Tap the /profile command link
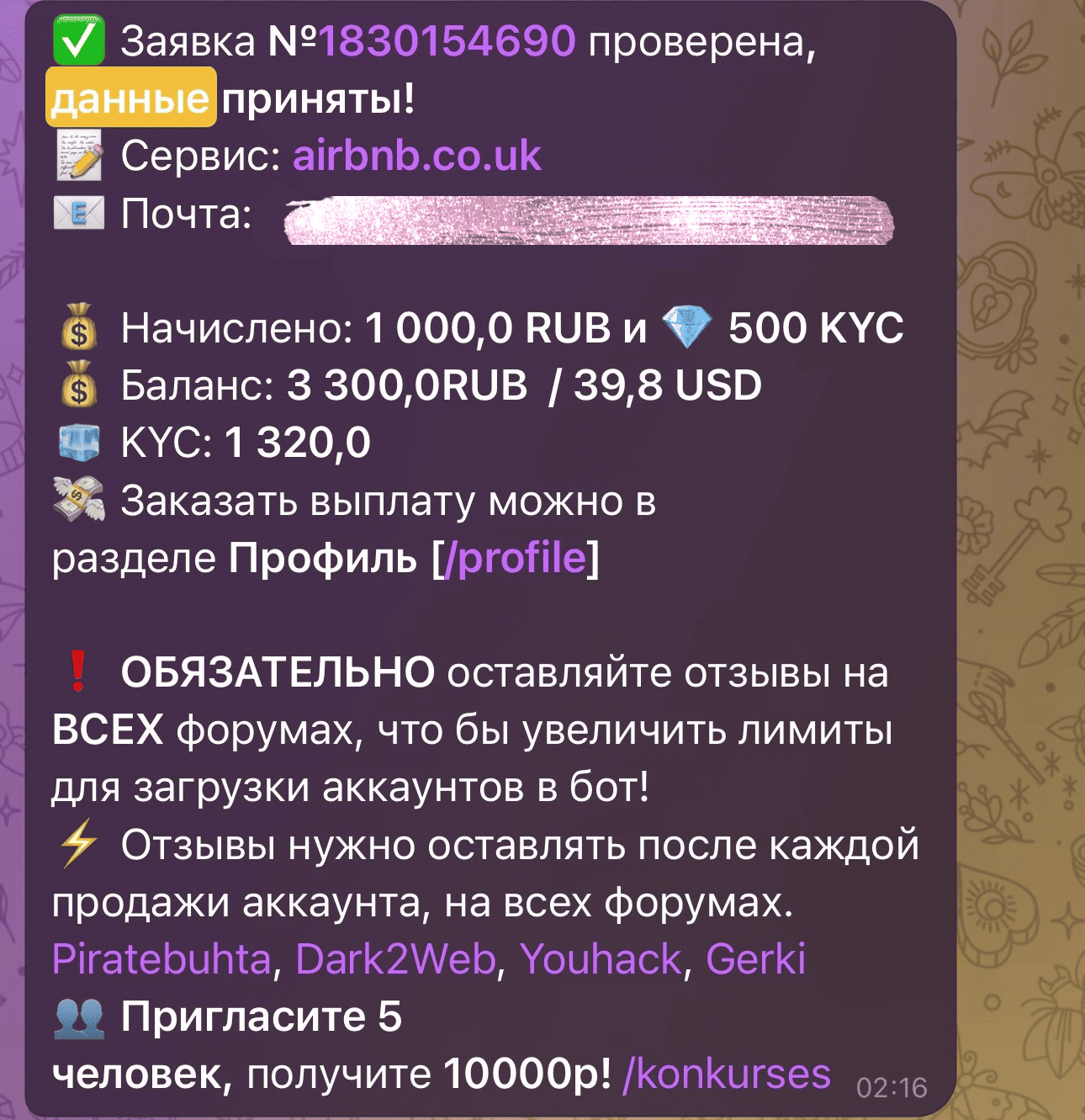Viewport: 1085px width, 1120px height. click(515, 558)
